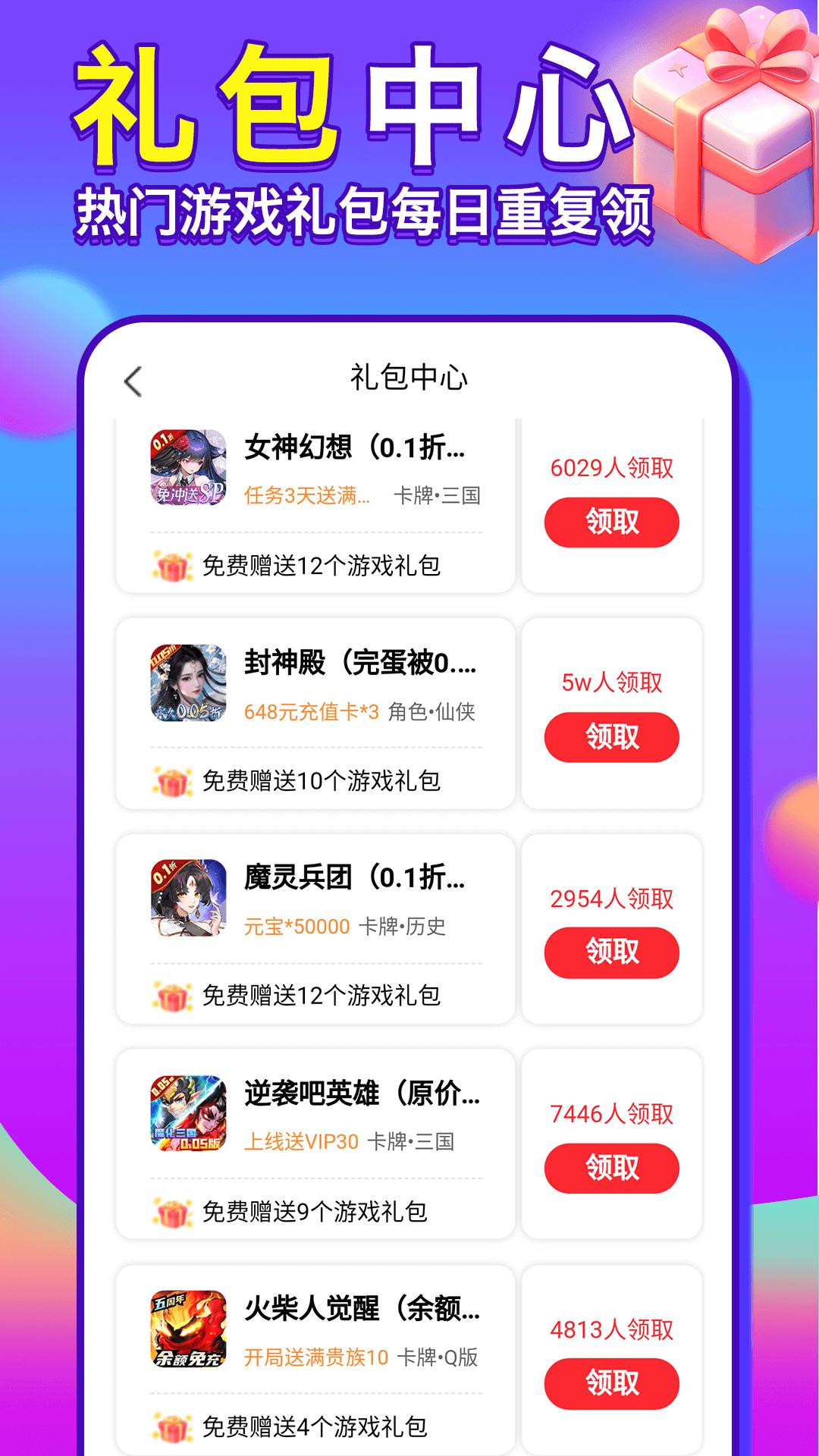
Task: Expand the truncated reward text 任务3天送满...
Action: click(307, 498)
